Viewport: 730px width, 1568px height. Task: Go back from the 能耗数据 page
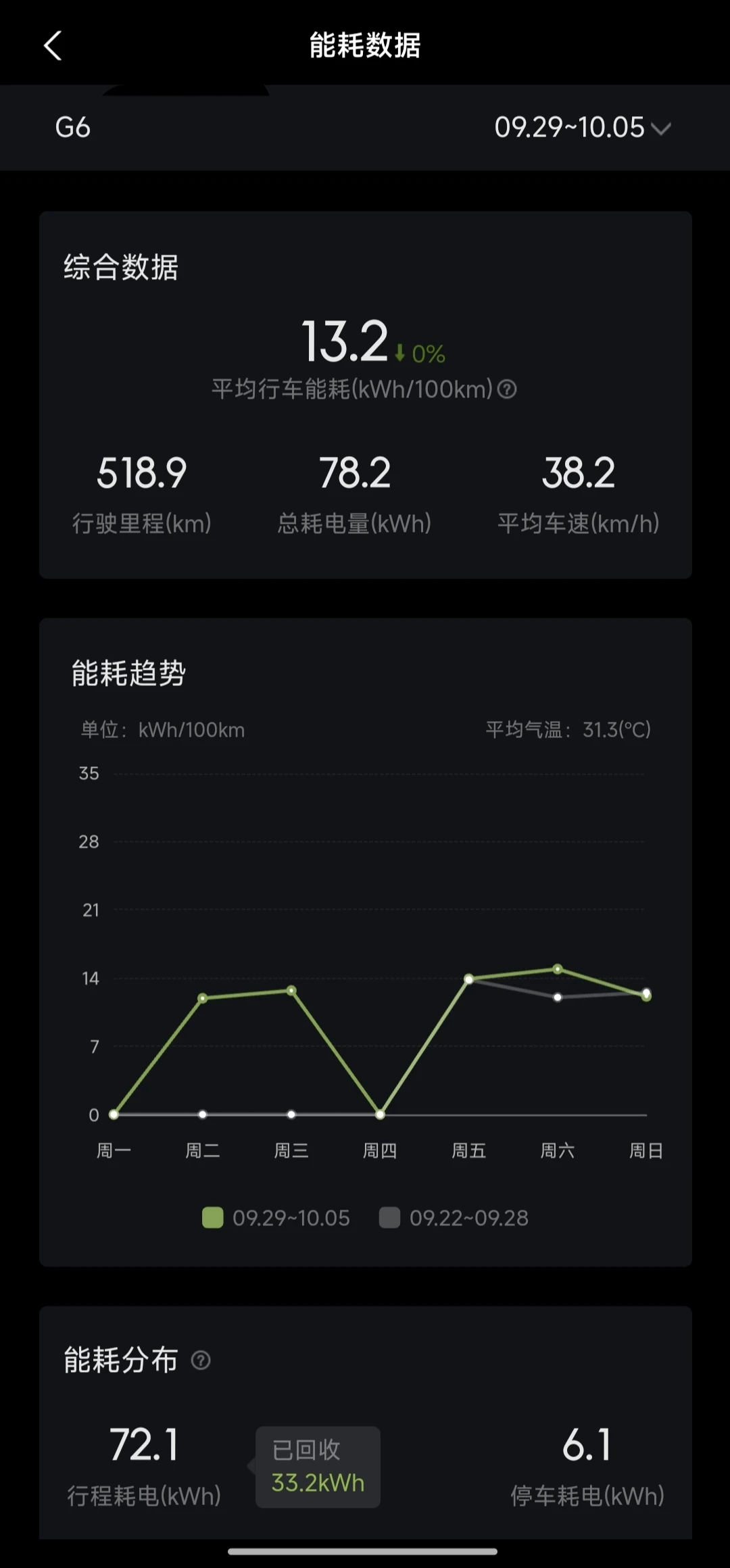coord(53,46)
